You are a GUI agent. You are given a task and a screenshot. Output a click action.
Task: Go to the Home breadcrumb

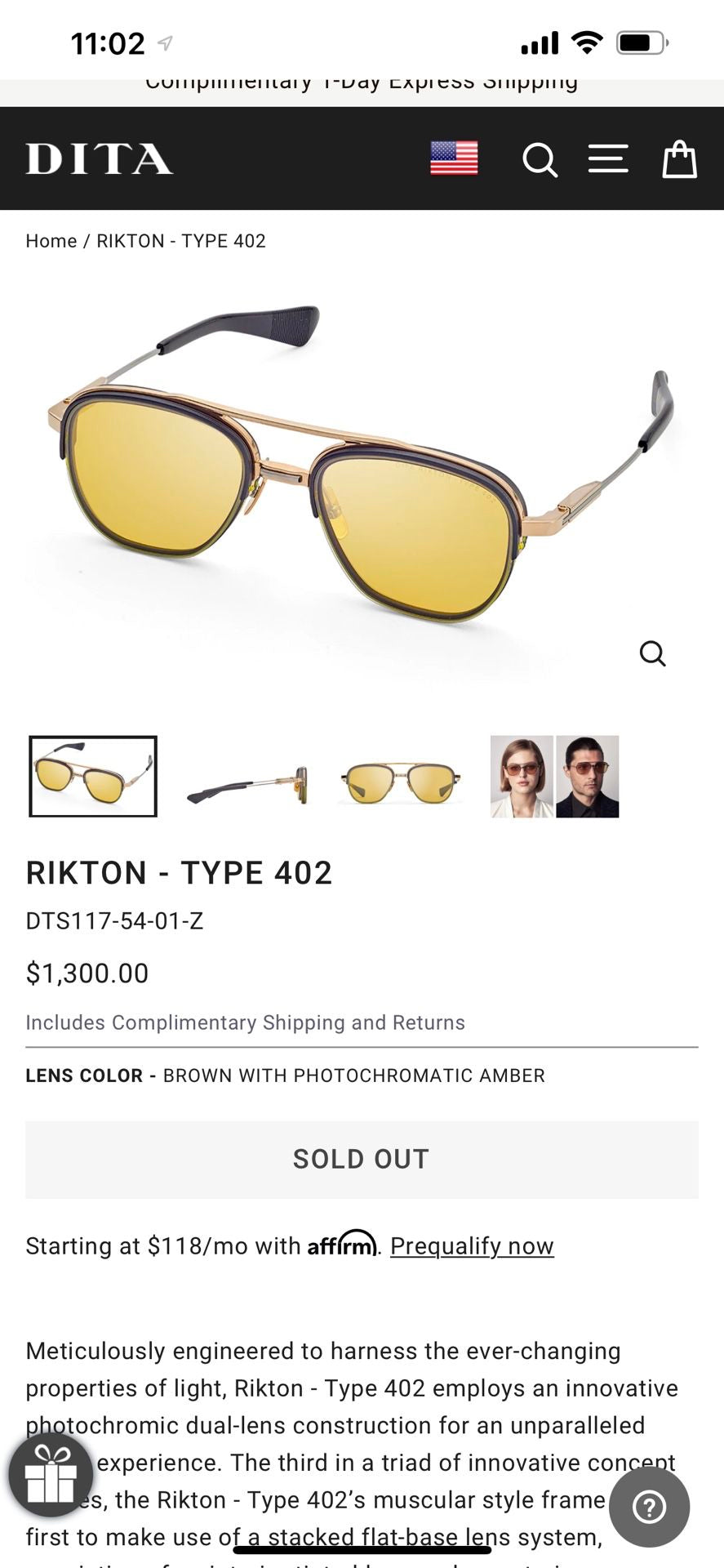coord(51,241)
